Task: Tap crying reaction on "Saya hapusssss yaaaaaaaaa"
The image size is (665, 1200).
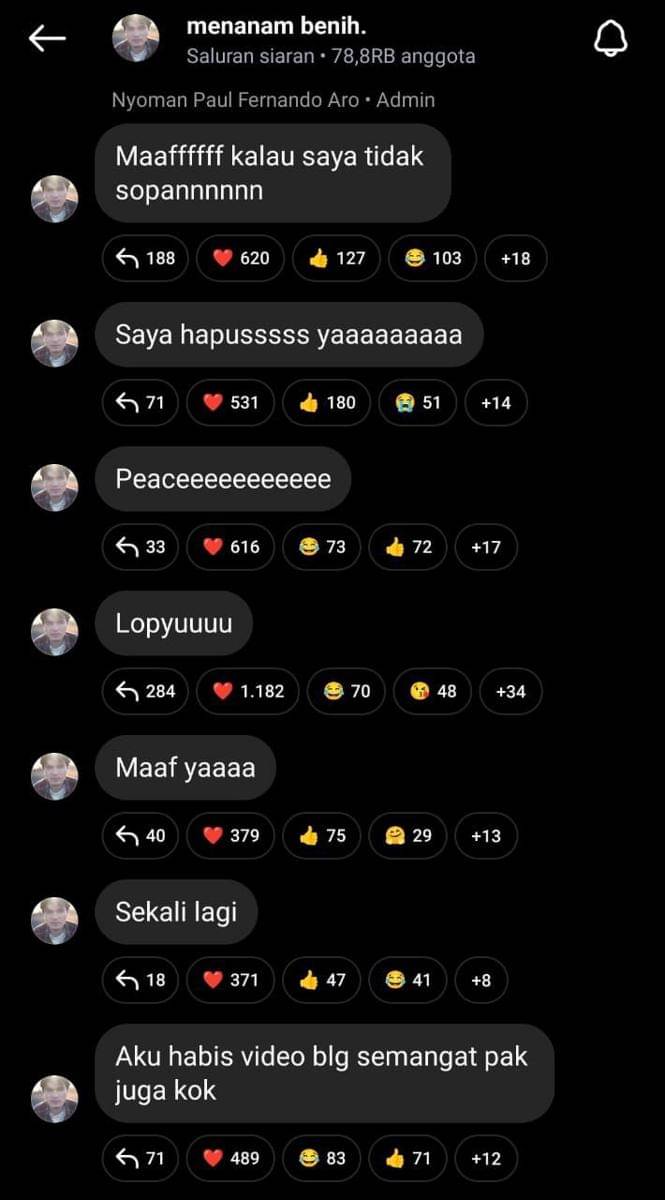Action: 417,402
